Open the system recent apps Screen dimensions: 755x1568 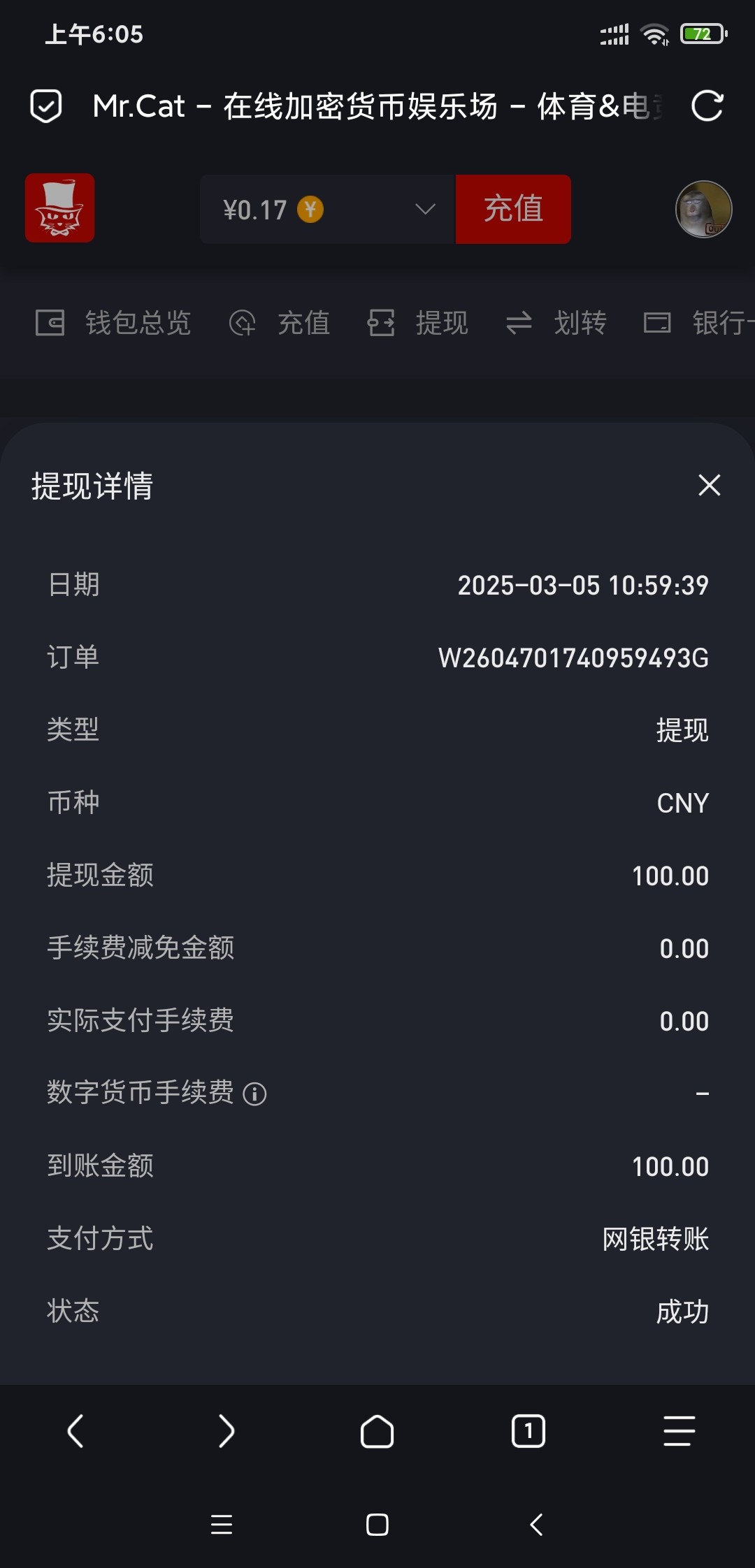pyautogui.click(x=222, y=1524)
